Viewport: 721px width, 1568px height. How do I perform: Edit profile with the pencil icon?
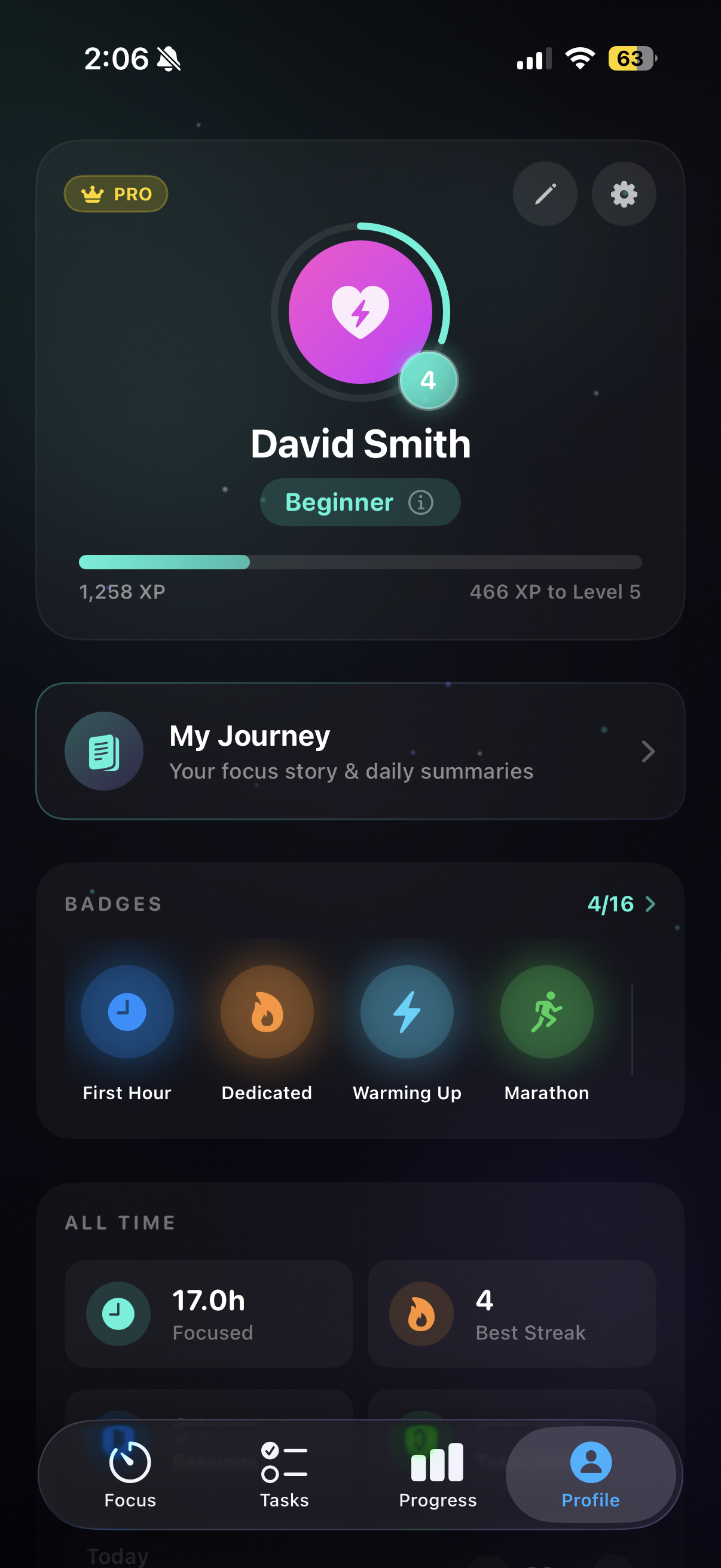pyautogui.click(x=545, y=194)
